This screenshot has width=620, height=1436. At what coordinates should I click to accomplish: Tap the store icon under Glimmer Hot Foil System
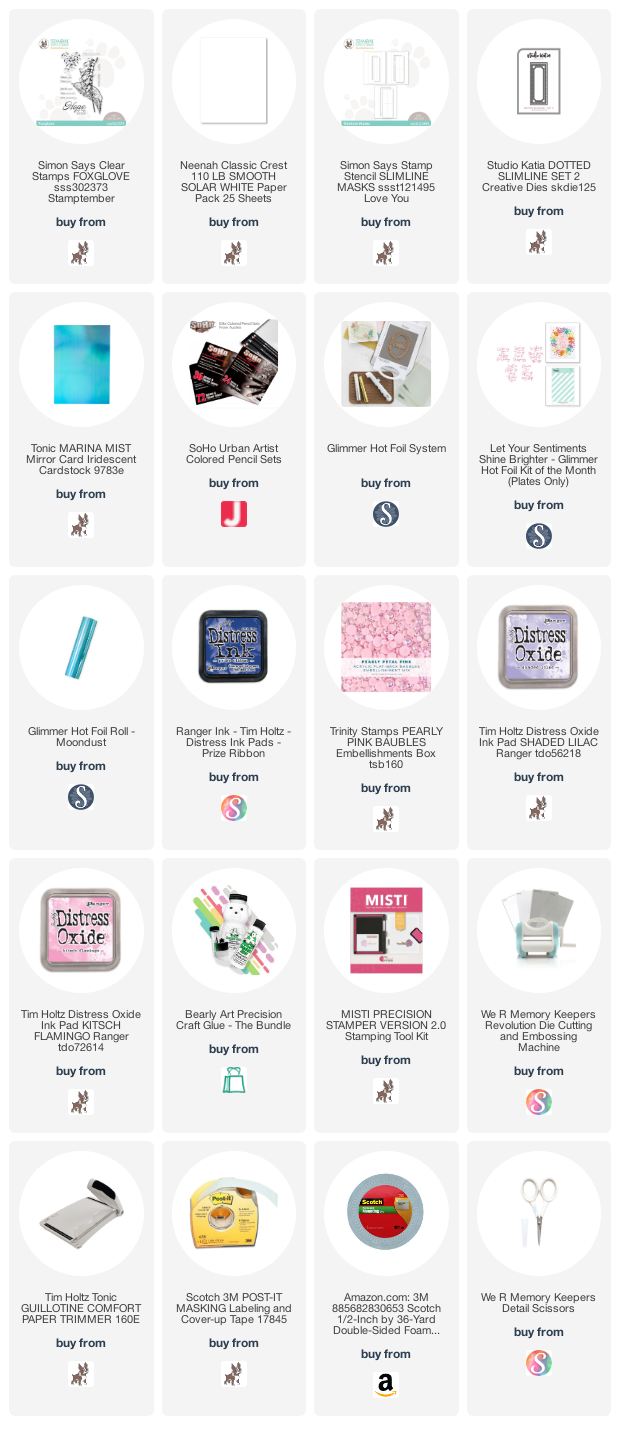pos(385,514)
